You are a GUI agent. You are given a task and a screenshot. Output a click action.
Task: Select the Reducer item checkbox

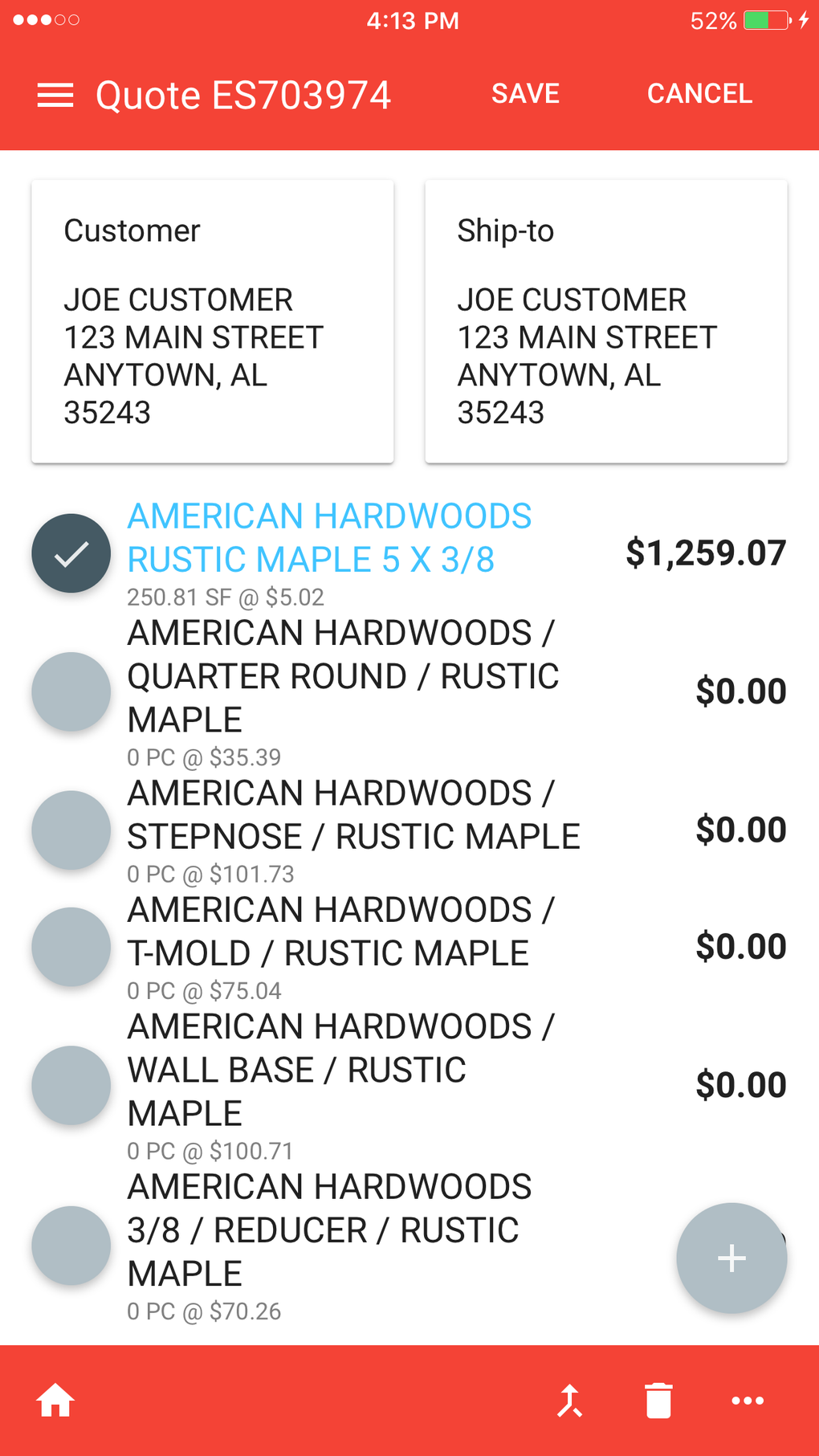pyautogui.click(x=71, y=1246)
